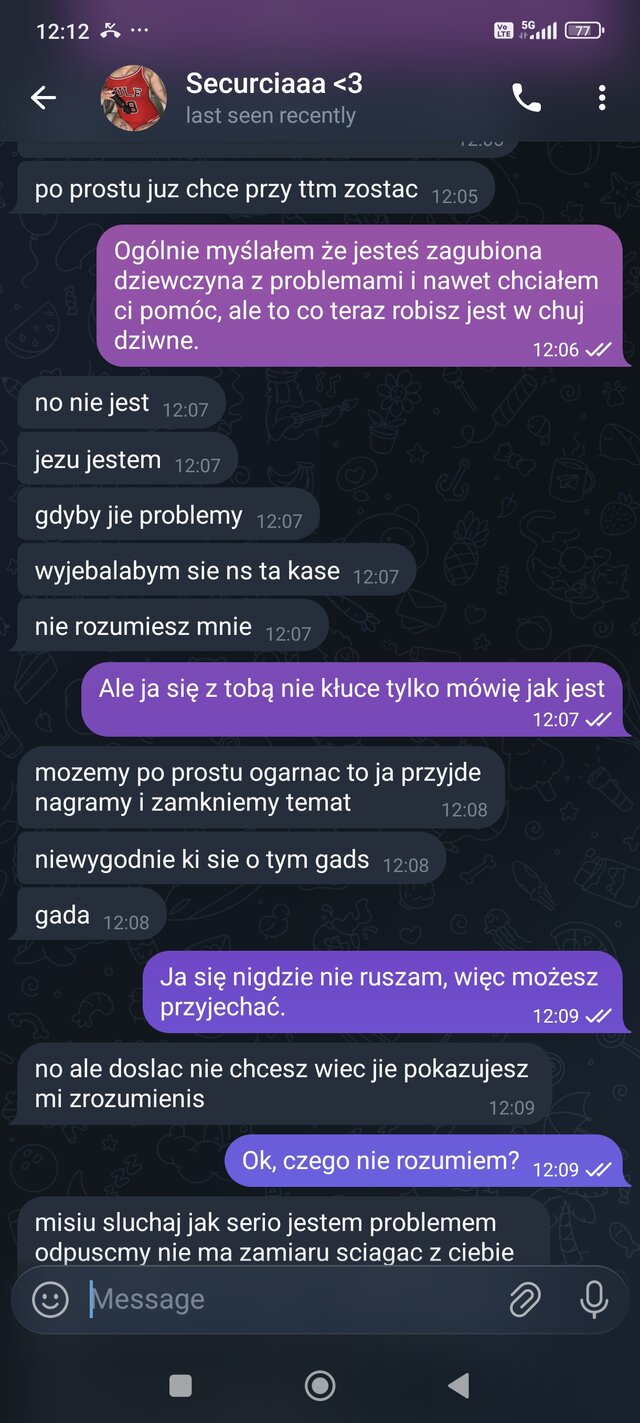This screenshot has width=640, height=1423.
Task: Open Securciaaa <3 profile picture
Action: 134,98
